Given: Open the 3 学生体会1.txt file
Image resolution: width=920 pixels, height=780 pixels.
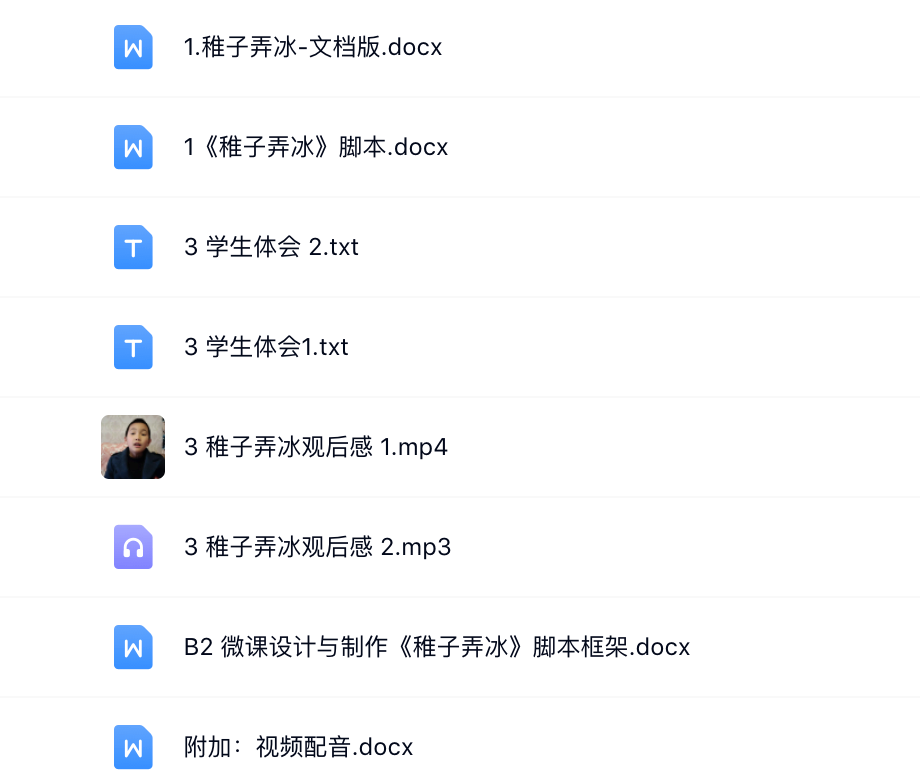Looking at the screenshot, I should 266,347.
